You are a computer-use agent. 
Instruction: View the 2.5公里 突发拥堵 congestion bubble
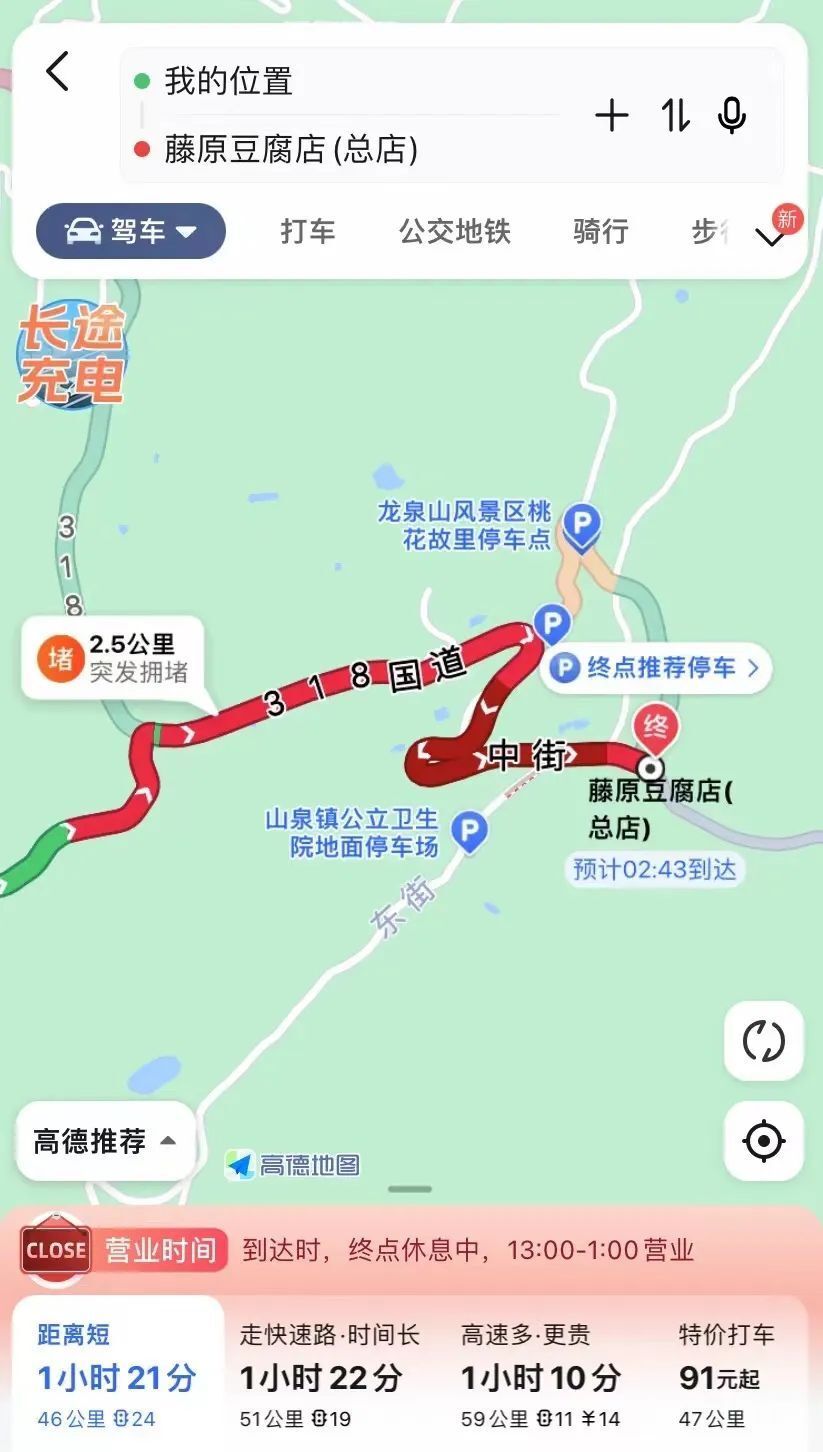(x=113, y=657)
